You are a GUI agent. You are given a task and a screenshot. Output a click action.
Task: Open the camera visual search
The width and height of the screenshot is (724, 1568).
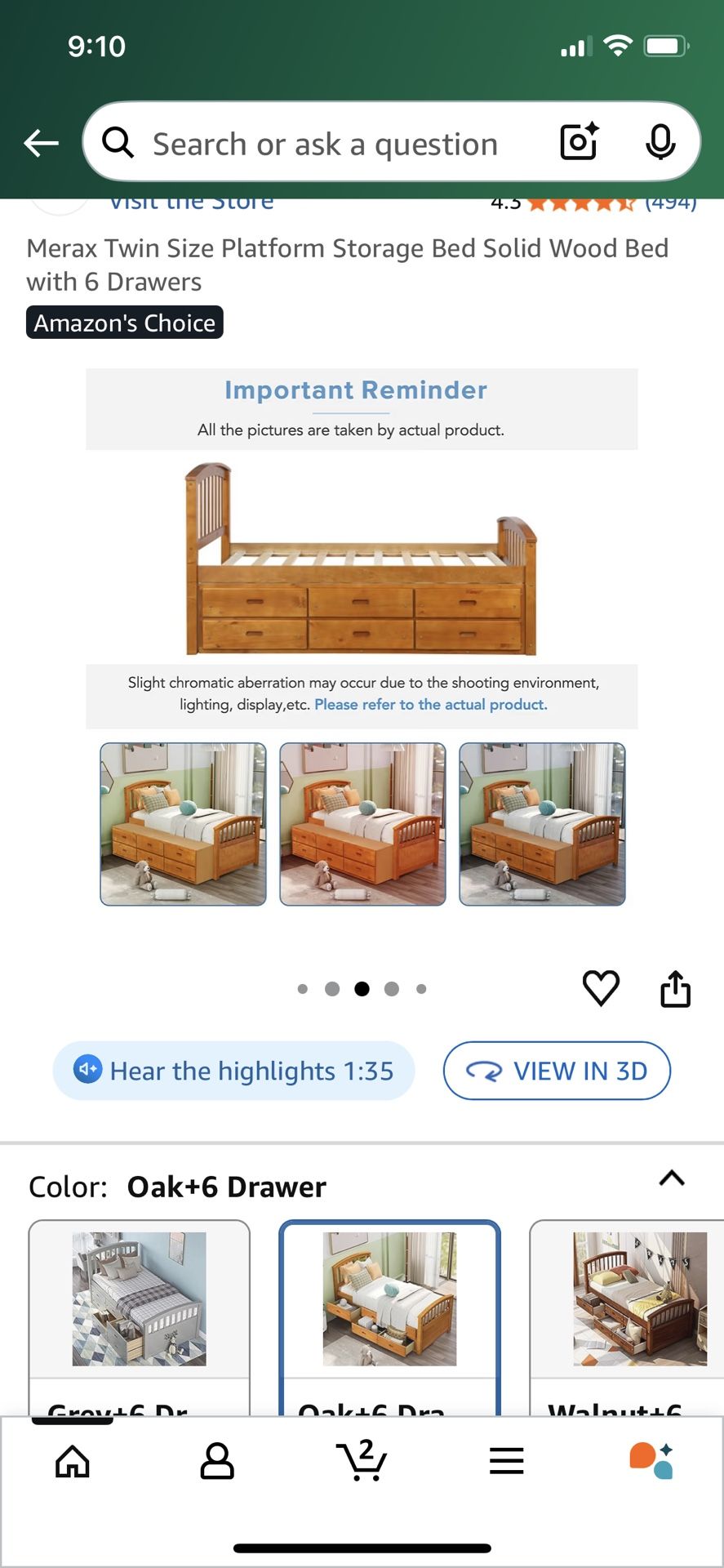577,141
